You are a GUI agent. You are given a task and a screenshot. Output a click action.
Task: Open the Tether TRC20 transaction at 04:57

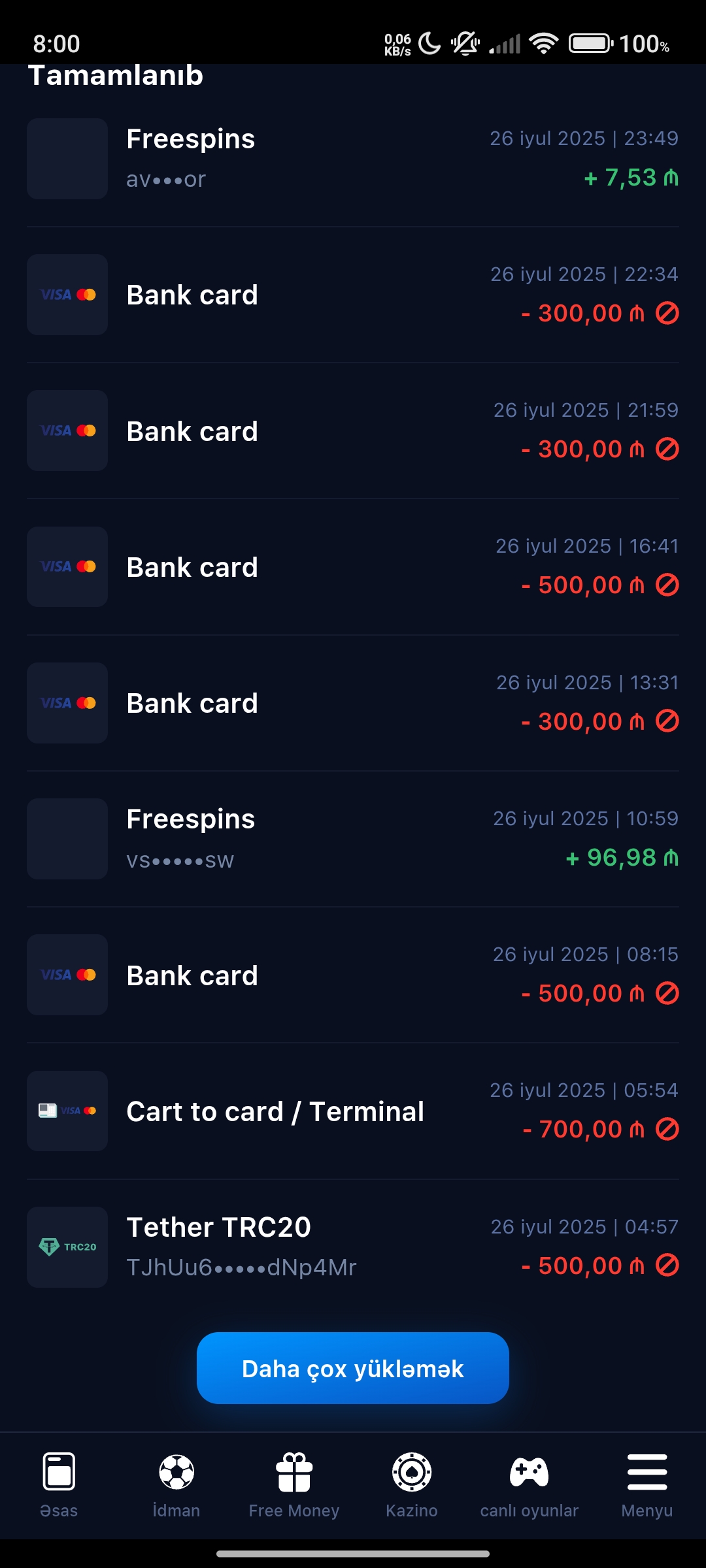click(353, 1247)
